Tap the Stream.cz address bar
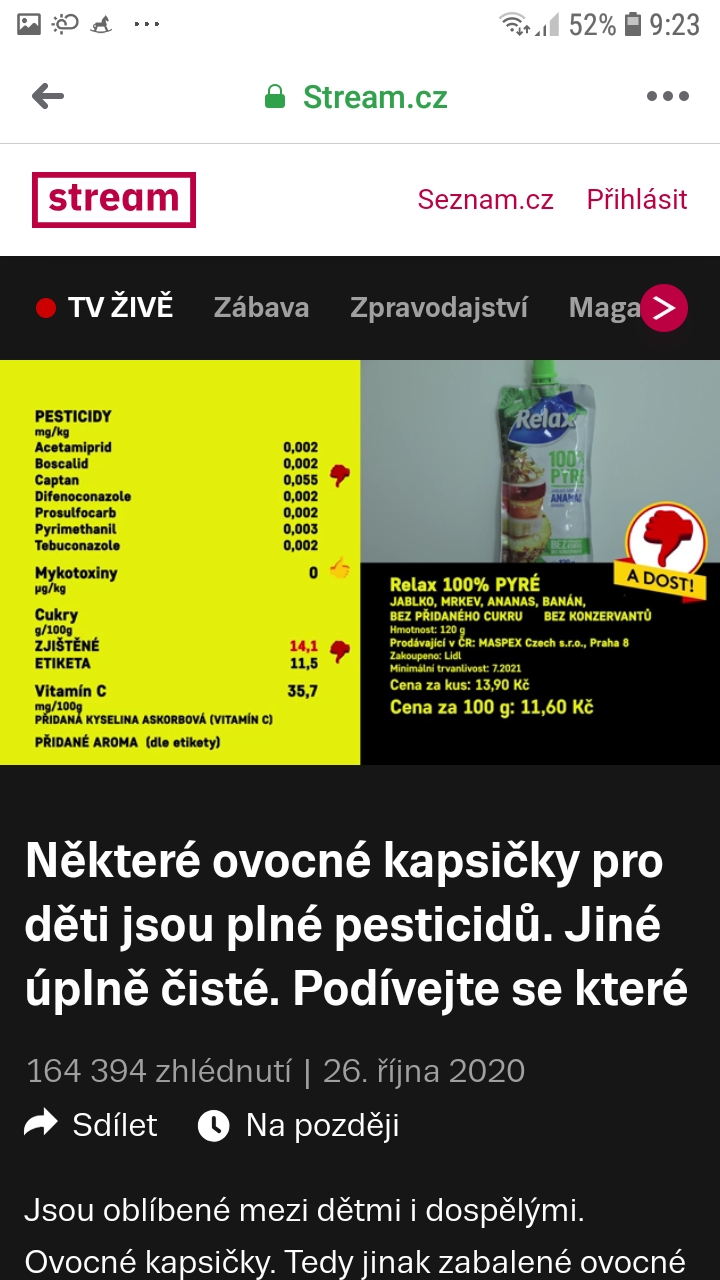720x1280 pixels. [x=356, y=97]
